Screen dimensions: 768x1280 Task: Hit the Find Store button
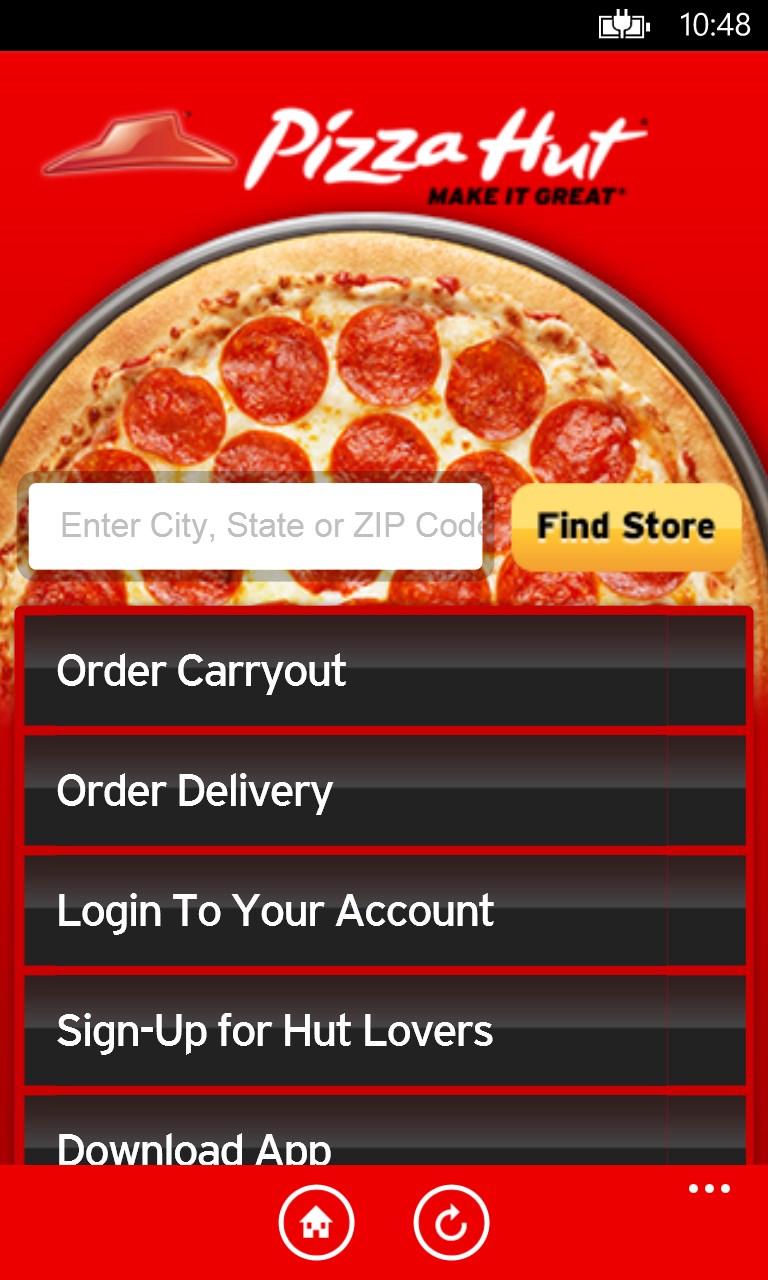tap(626, 526)
